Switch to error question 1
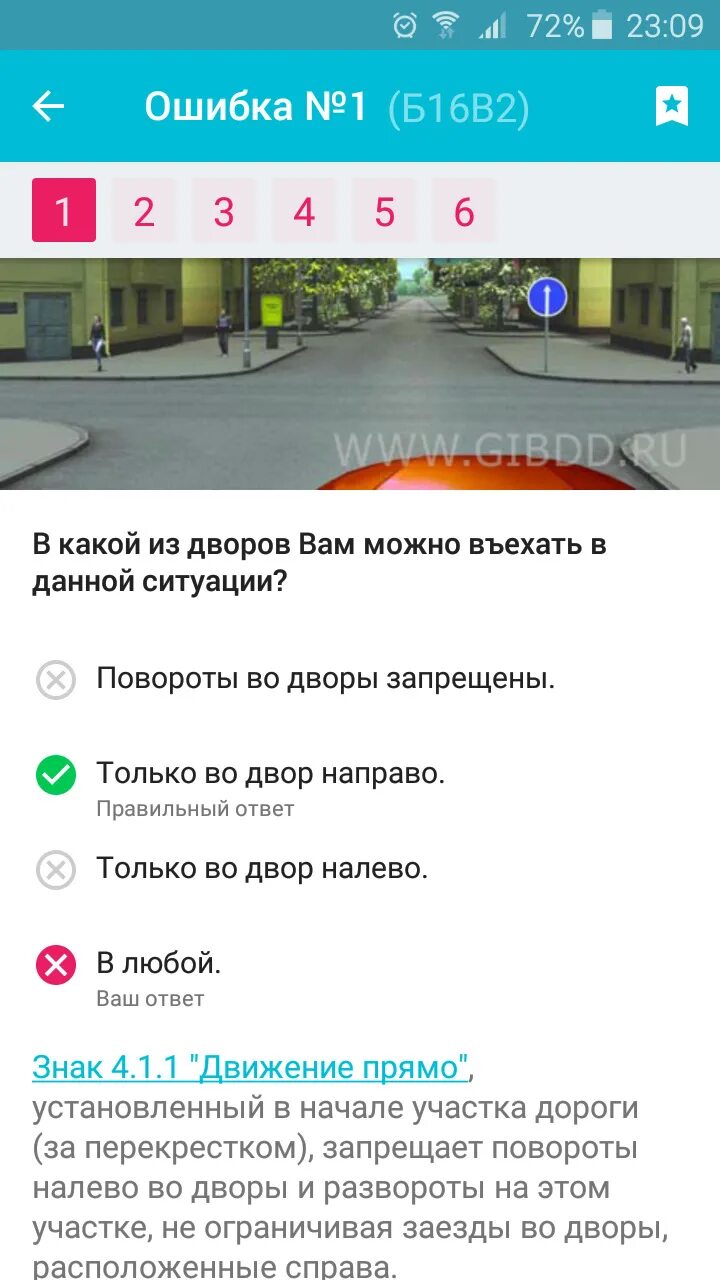This screenshot has width=720, height=1280. coord(64,210)
